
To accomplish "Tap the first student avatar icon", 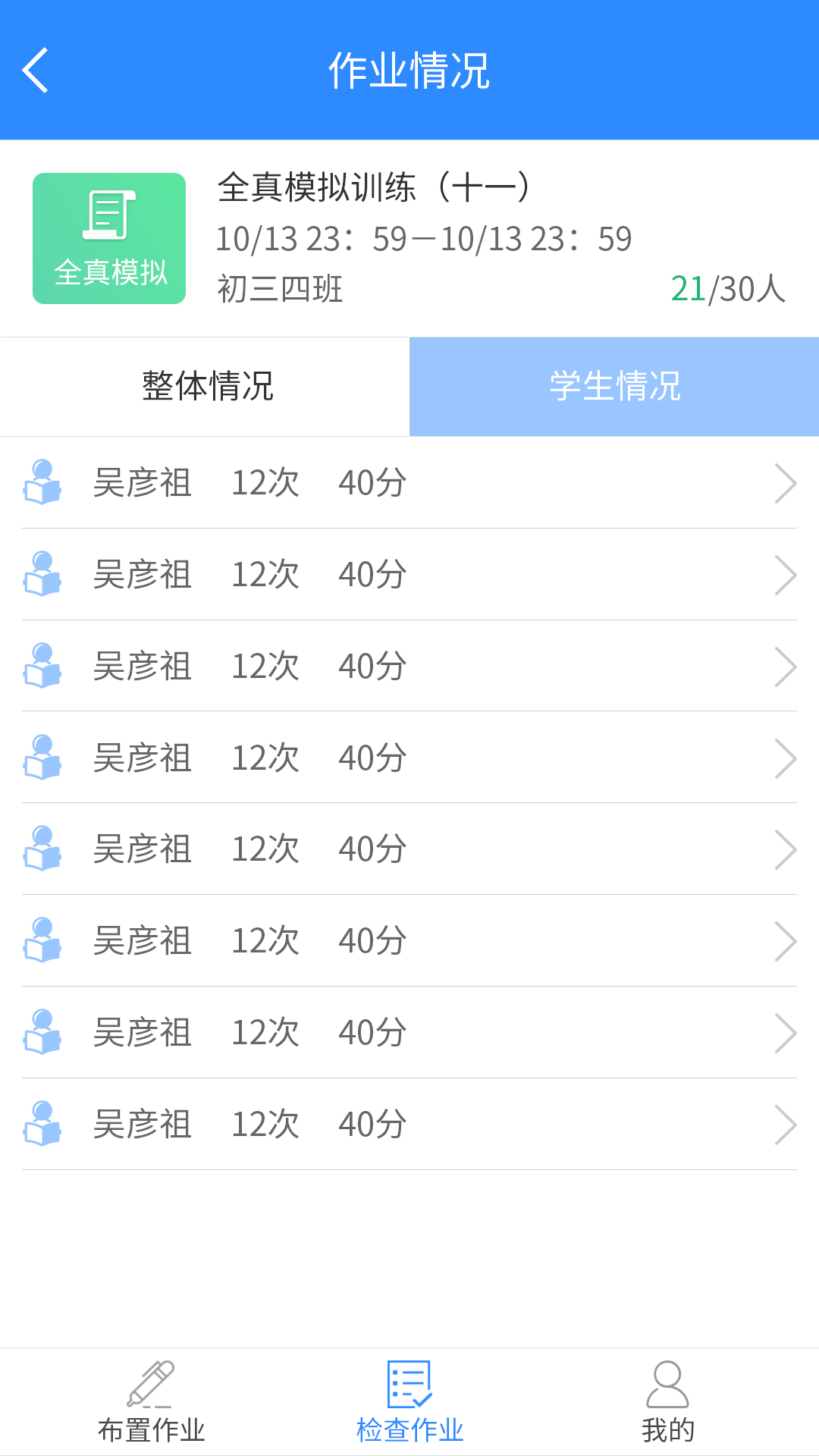I will click(x=43, y=483).
